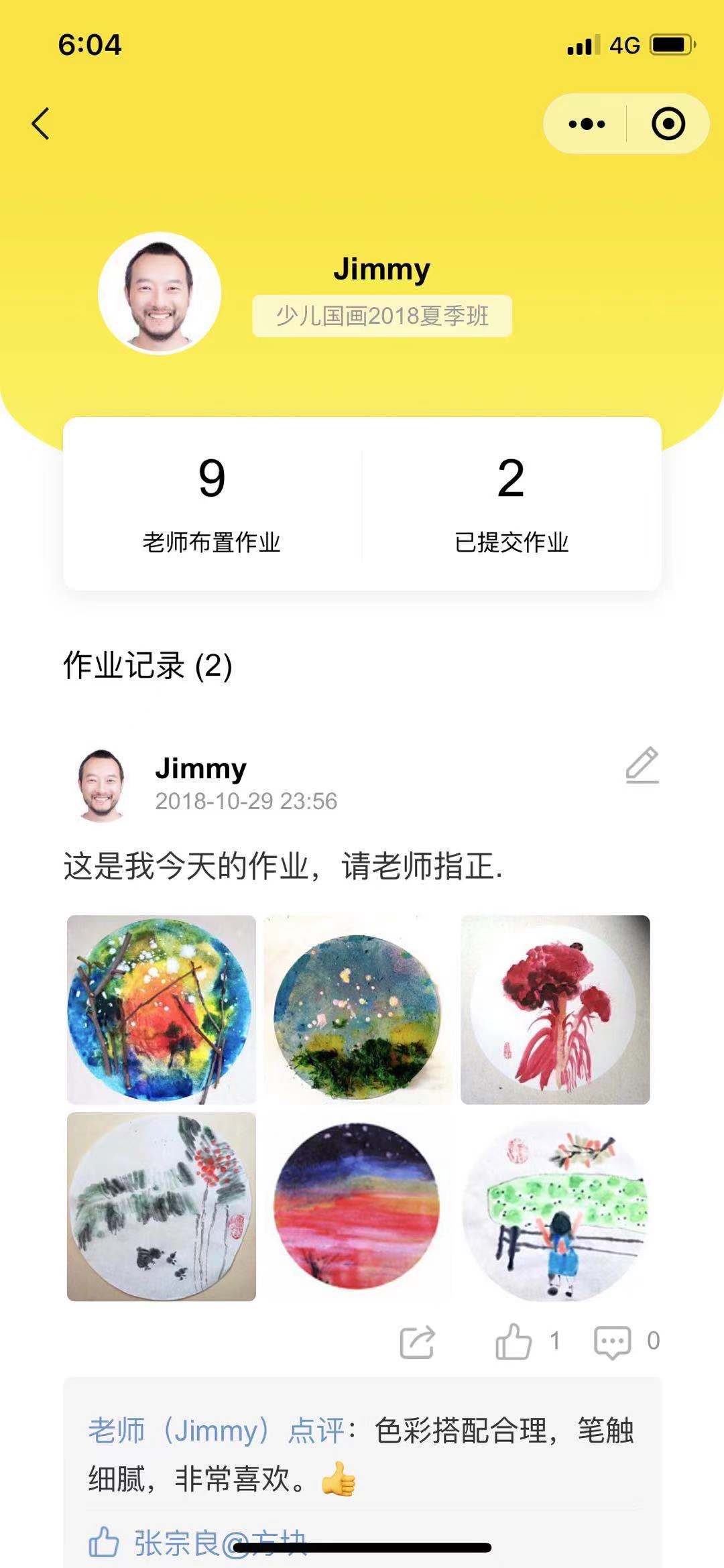Tap Jimmy's large profile avatar

point(160,293)
